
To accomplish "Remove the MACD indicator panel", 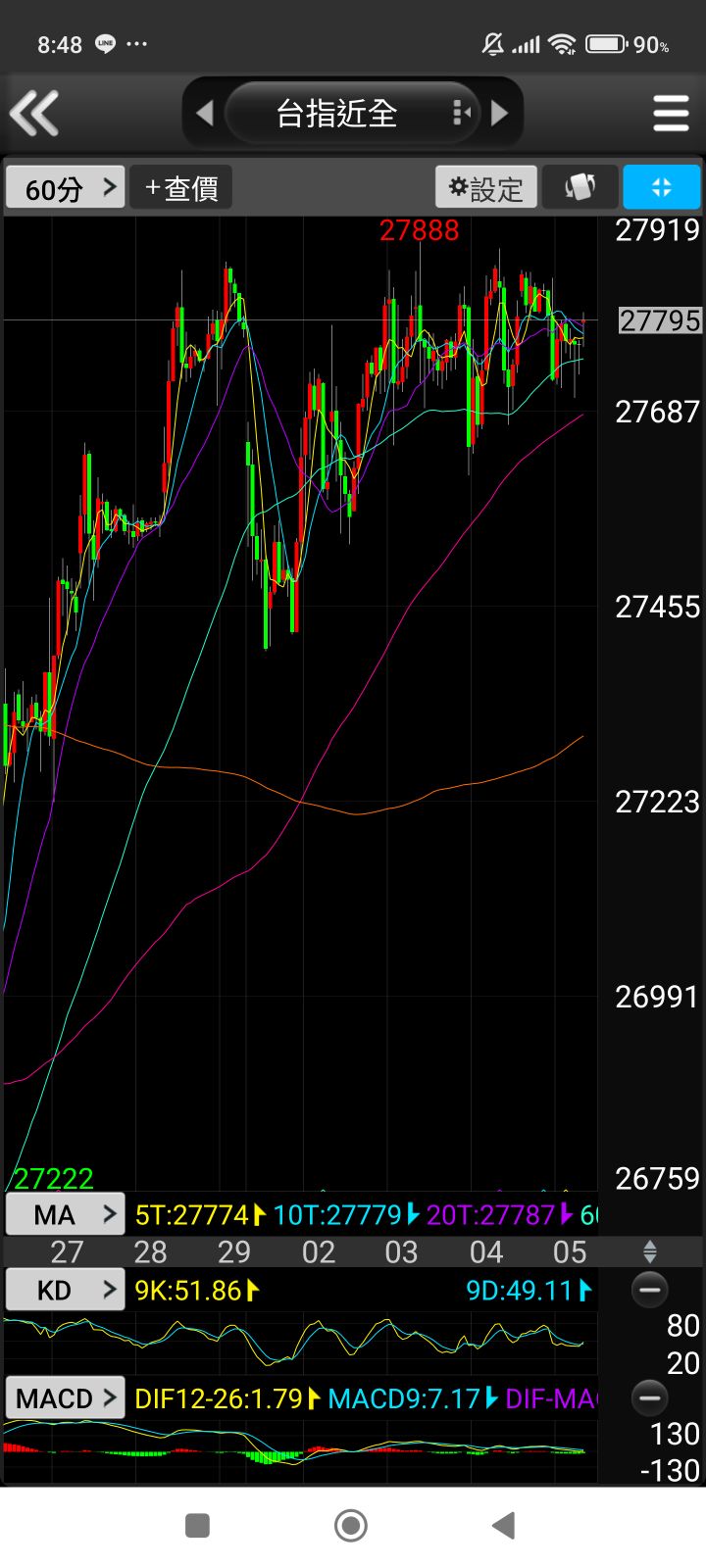I will coord(649,1397).
